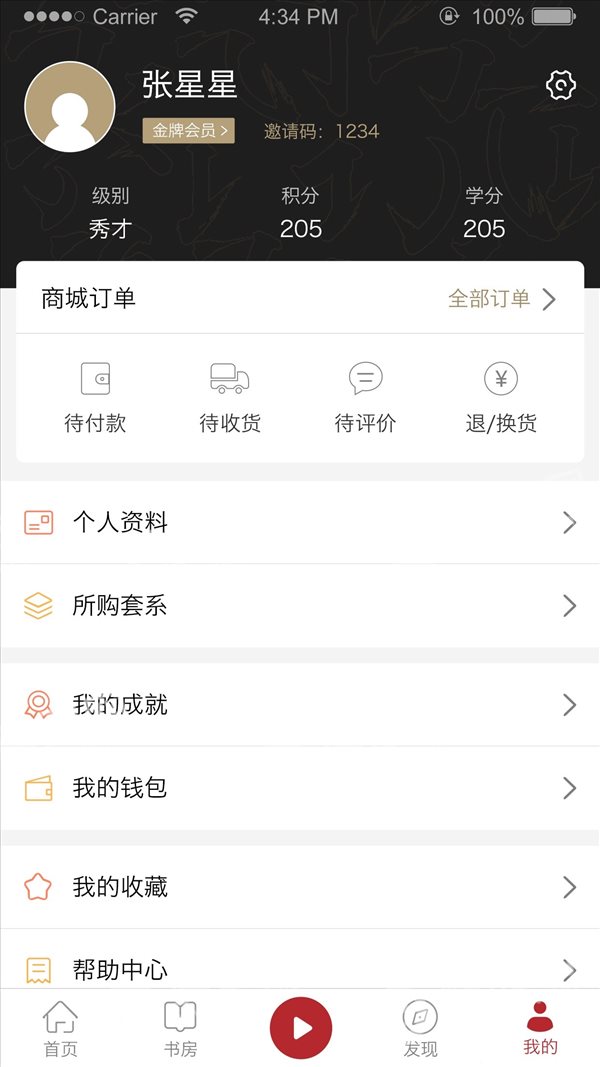Open the settings gear icon
600x1067 pixels.
tap(561, 86)
